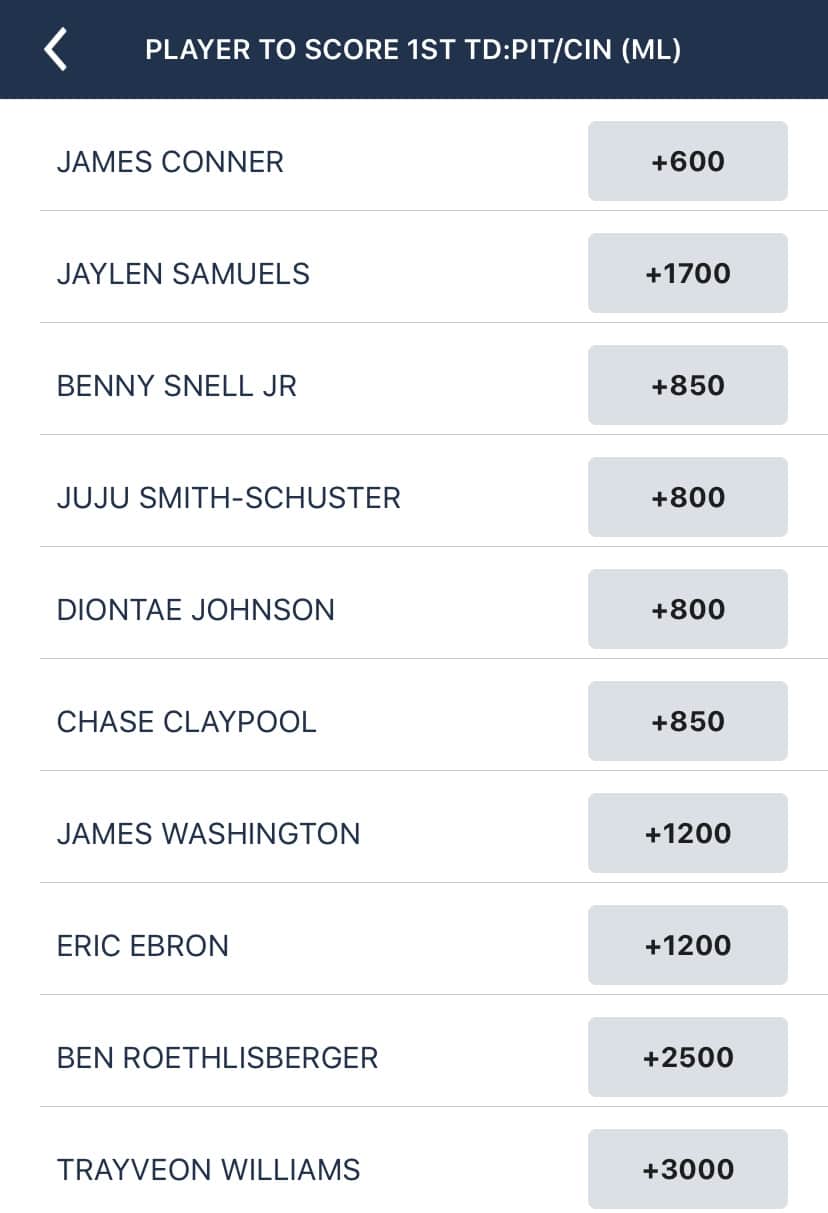This screenshot has height=1213, width=828.
Task: Choose Trayveon Williams +3000 odds
Action: tap(687, 1169)
